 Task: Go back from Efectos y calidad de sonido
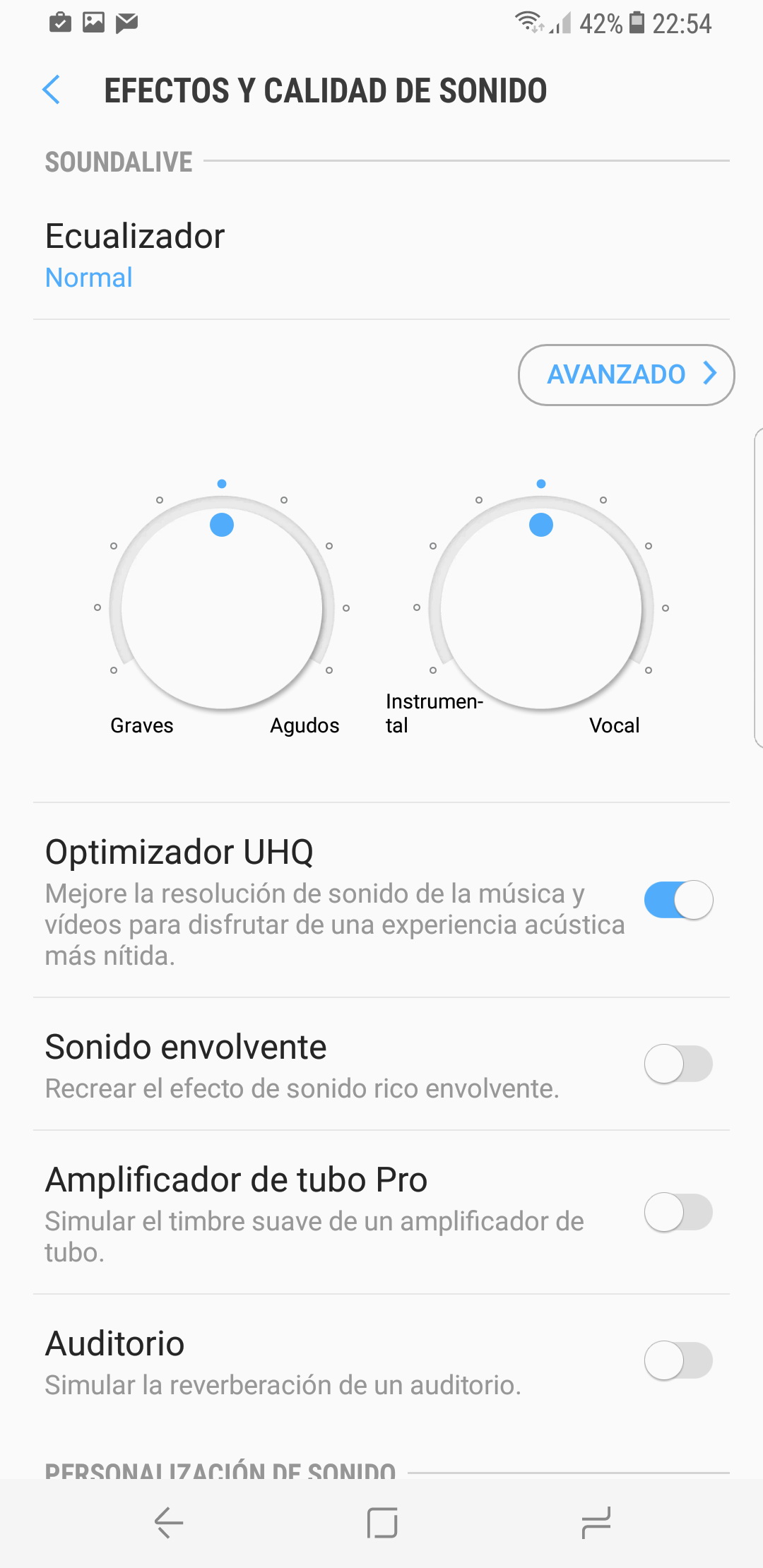[x=52, y=90]
